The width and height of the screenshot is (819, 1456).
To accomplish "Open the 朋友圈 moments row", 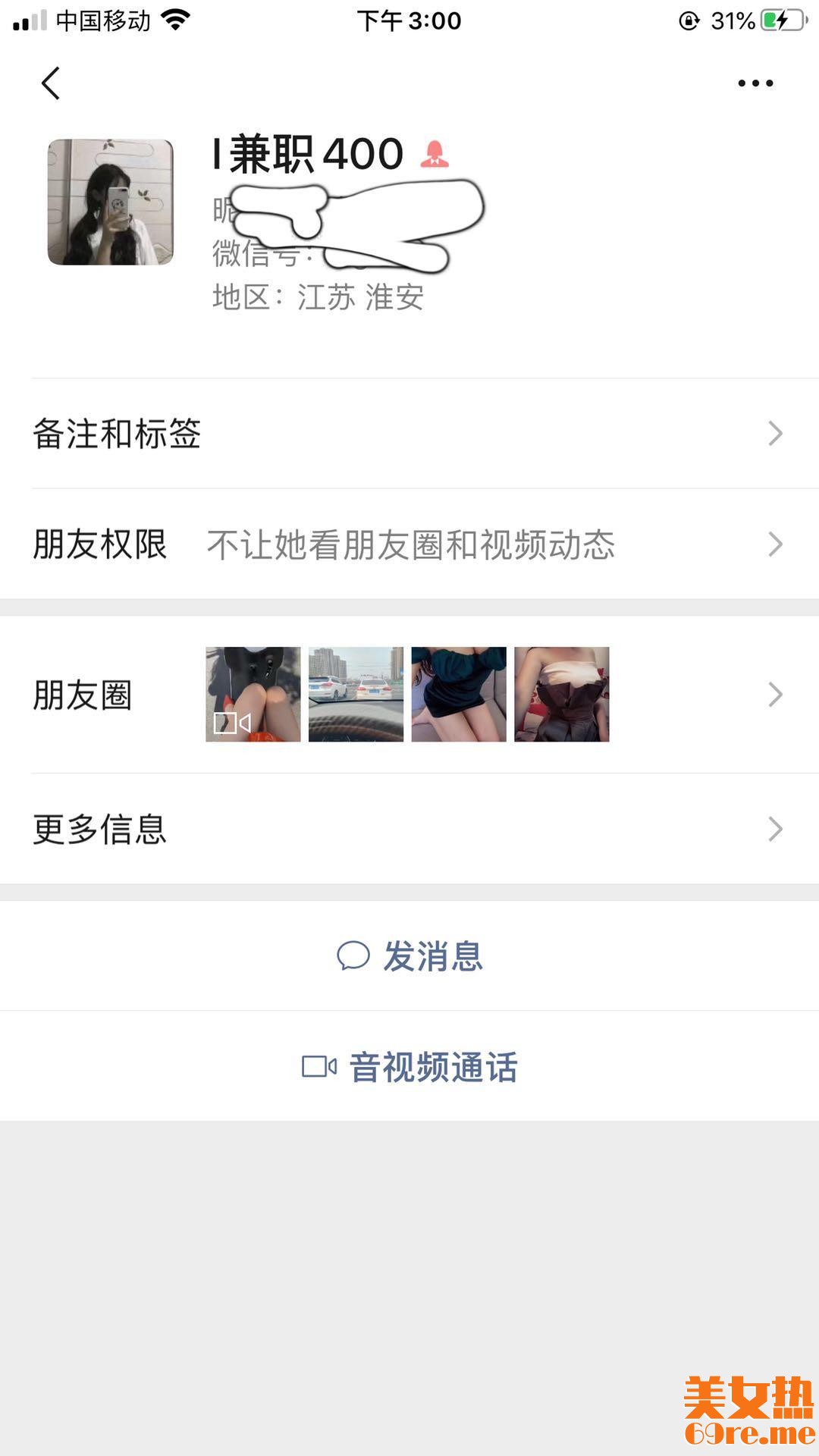I will click(409, 695).
